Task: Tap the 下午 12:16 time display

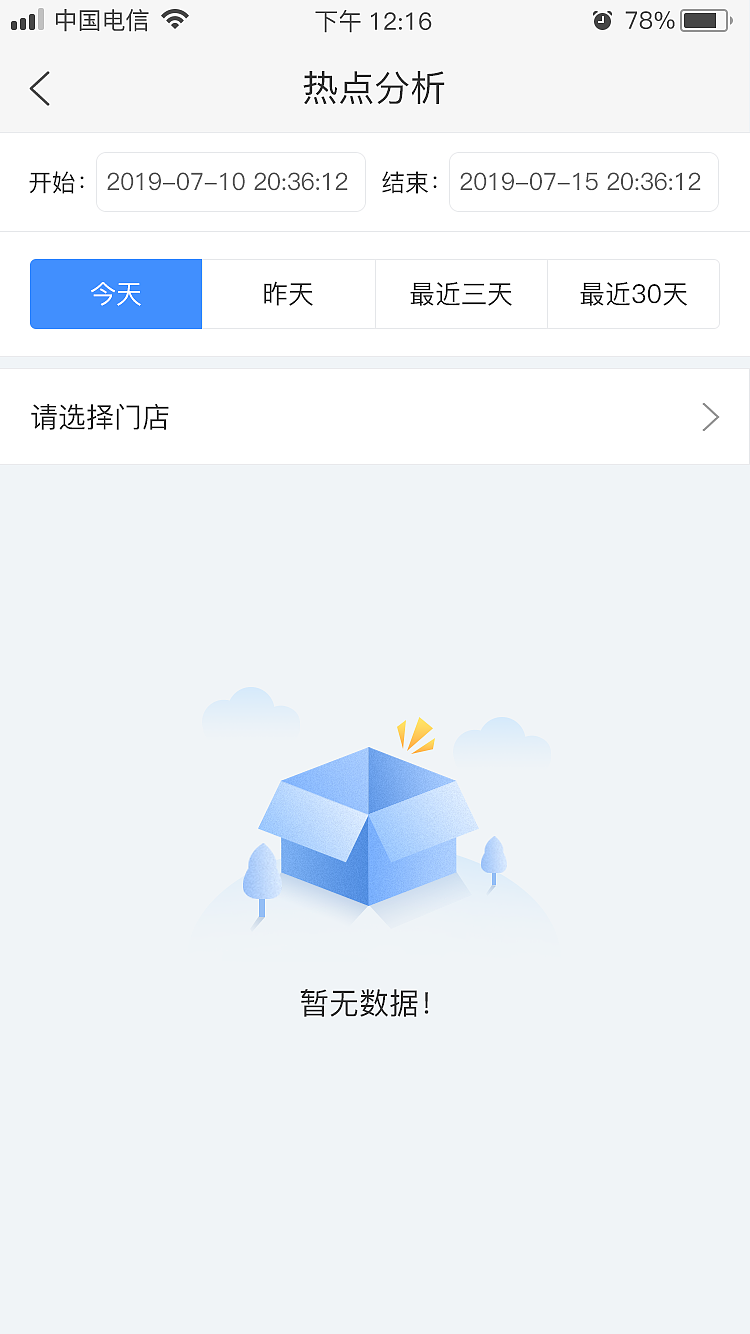Action: pos(374,20)
